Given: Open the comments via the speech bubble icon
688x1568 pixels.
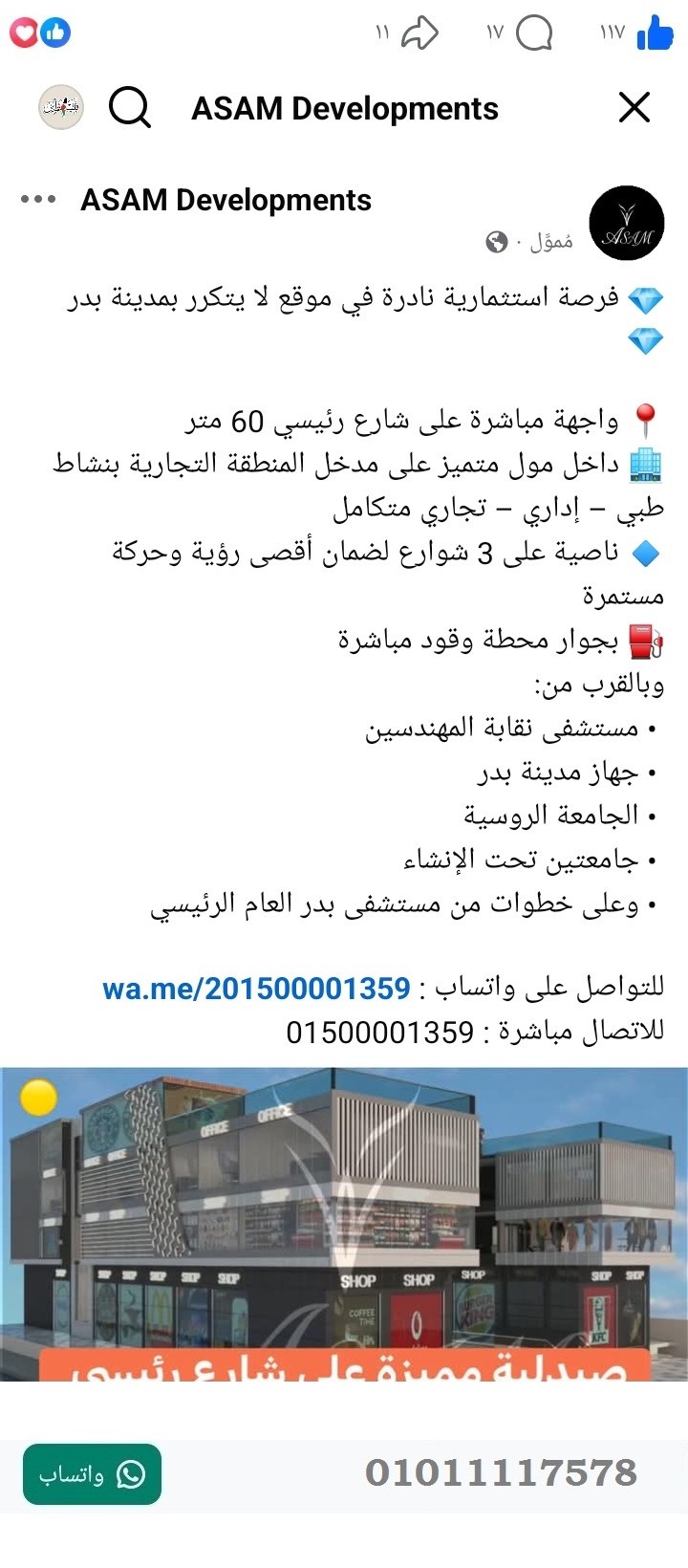Looking at the screenshot, I should click(535, 32).
